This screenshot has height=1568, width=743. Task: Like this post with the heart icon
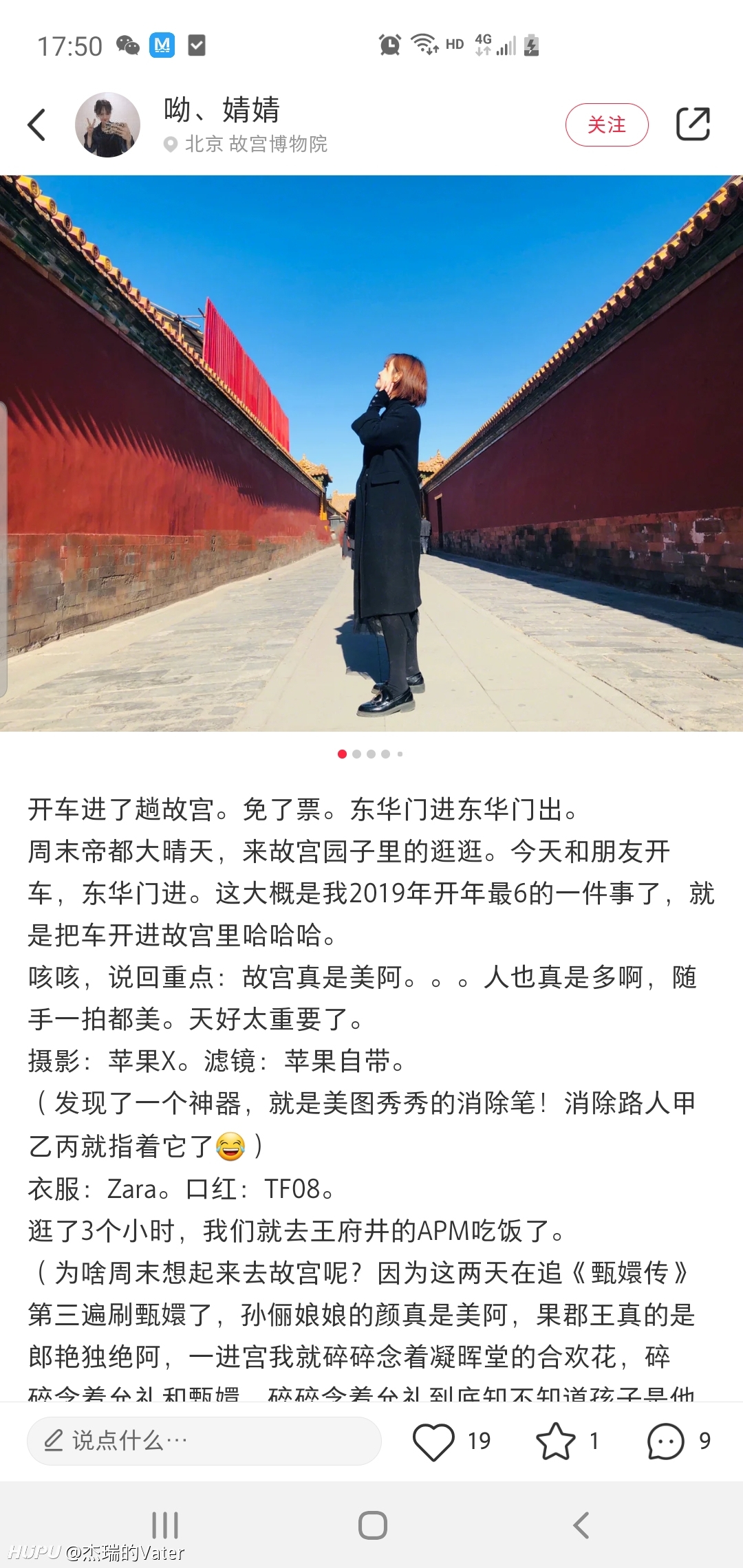click(433, 1441)
